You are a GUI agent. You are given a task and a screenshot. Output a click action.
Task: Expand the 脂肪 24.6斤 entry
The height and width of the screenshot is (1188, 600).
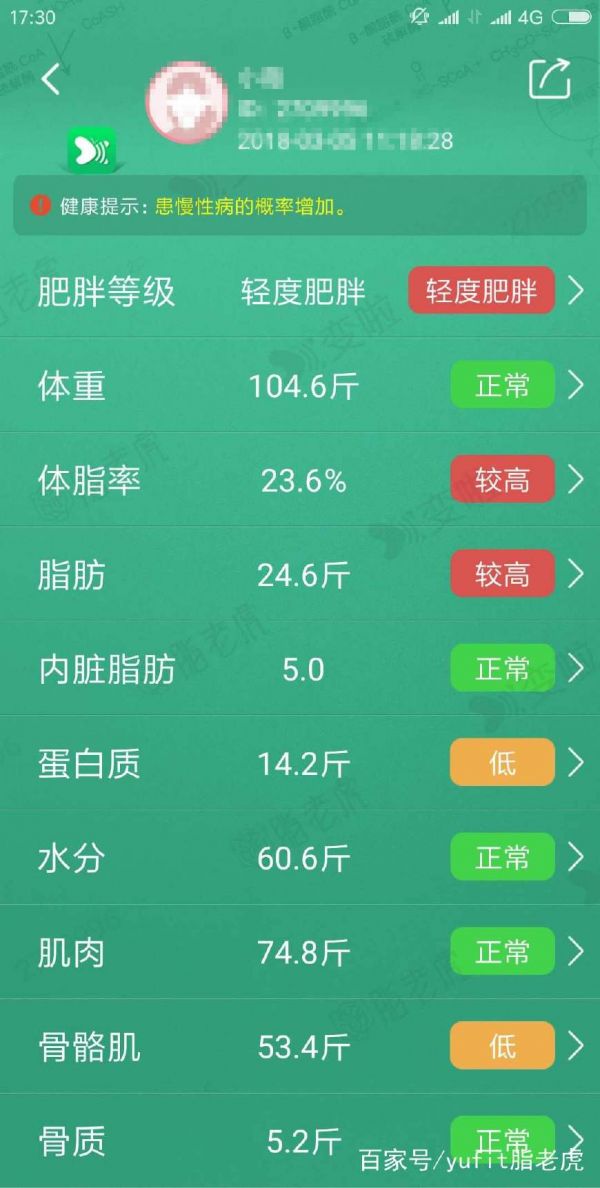coord(300,574)
